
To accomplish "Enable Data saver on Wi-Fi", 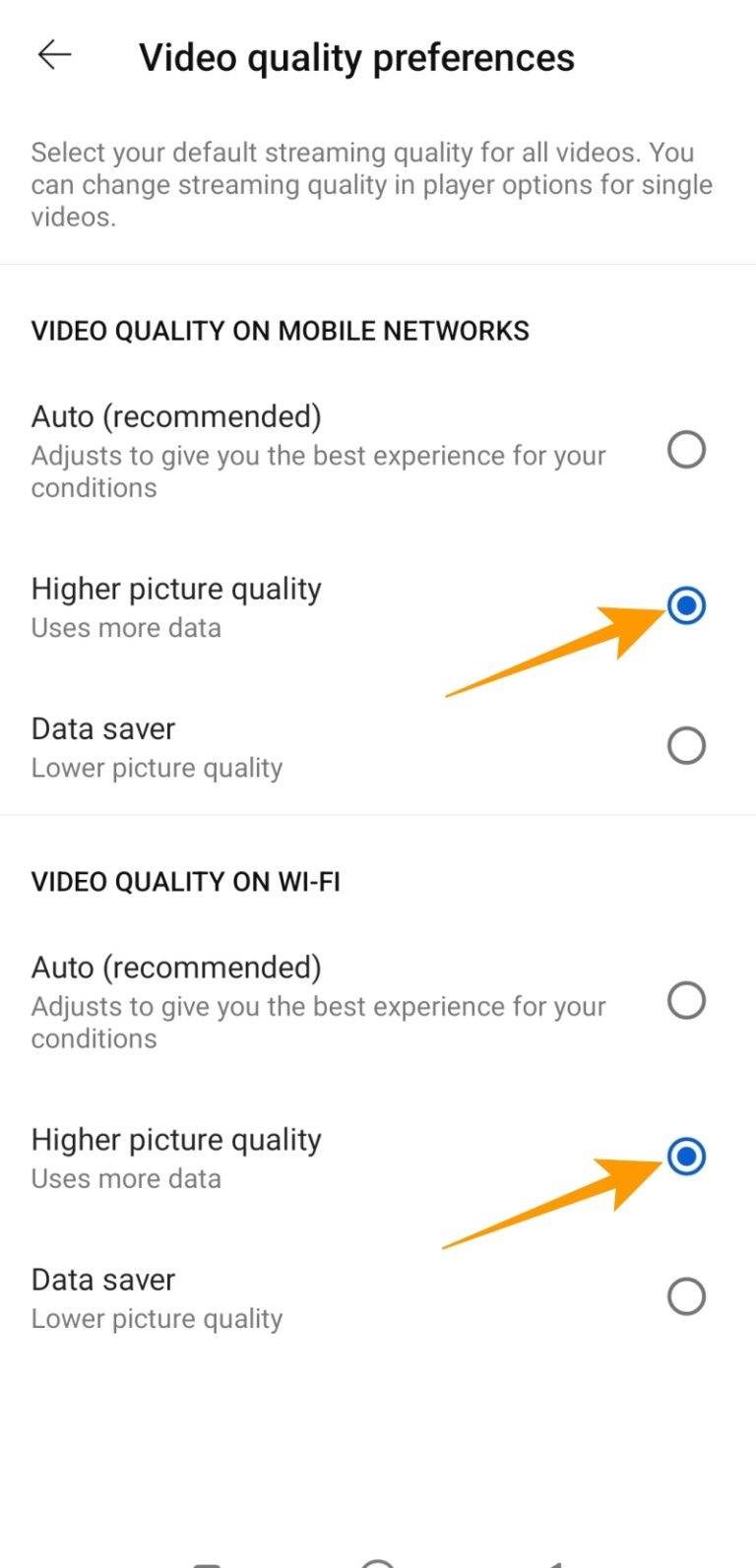I will click(686, 1296).
